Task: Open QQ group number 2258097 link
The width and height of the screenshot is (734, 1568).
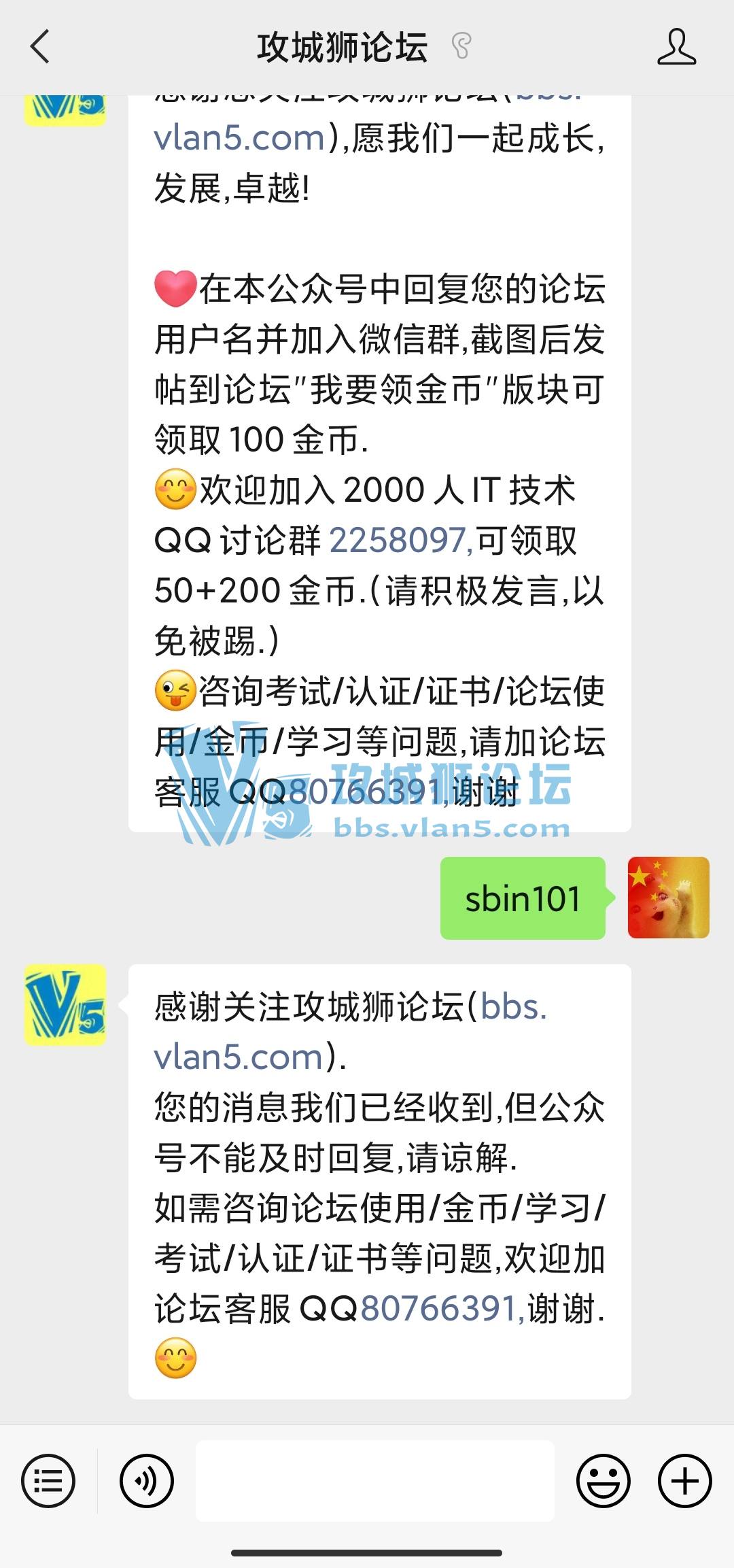Action: [399, 541]
